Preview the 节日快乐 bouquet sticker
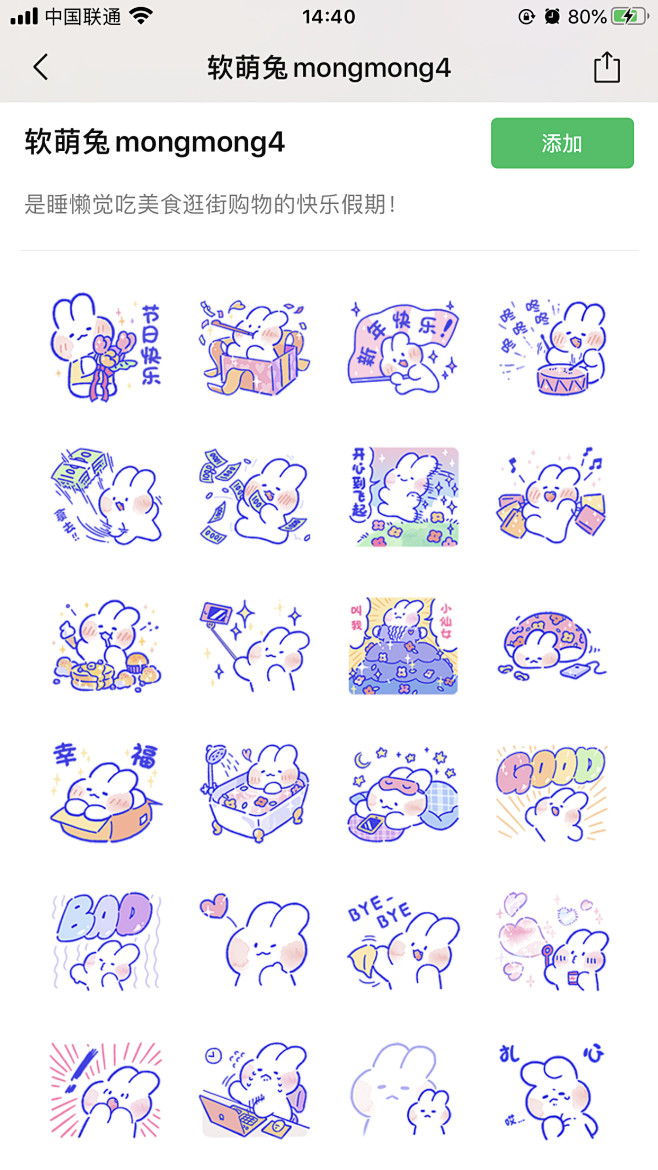Viewport: 658px width, 1170px height. 106,347
